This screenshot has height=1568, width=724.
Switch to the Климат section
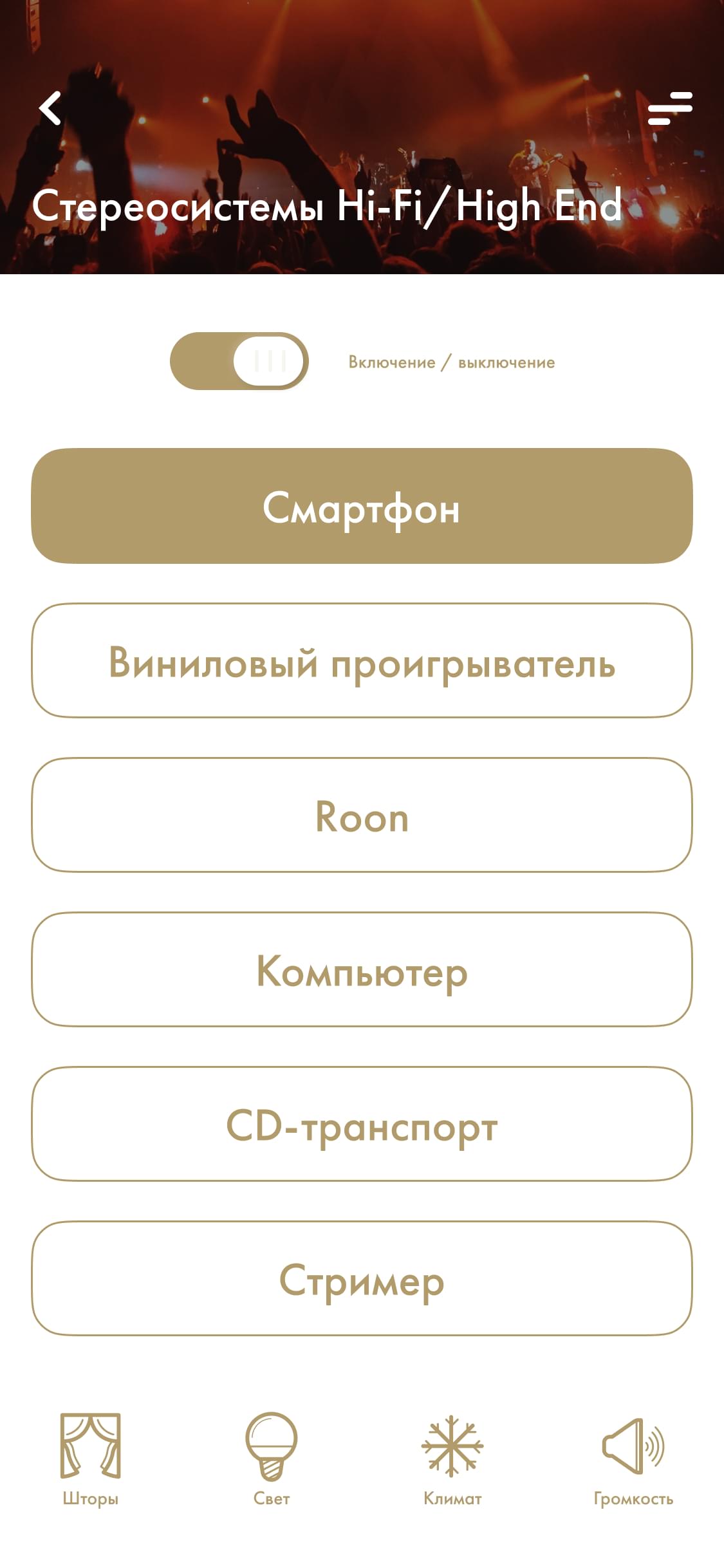click(x=452, y=1459)
